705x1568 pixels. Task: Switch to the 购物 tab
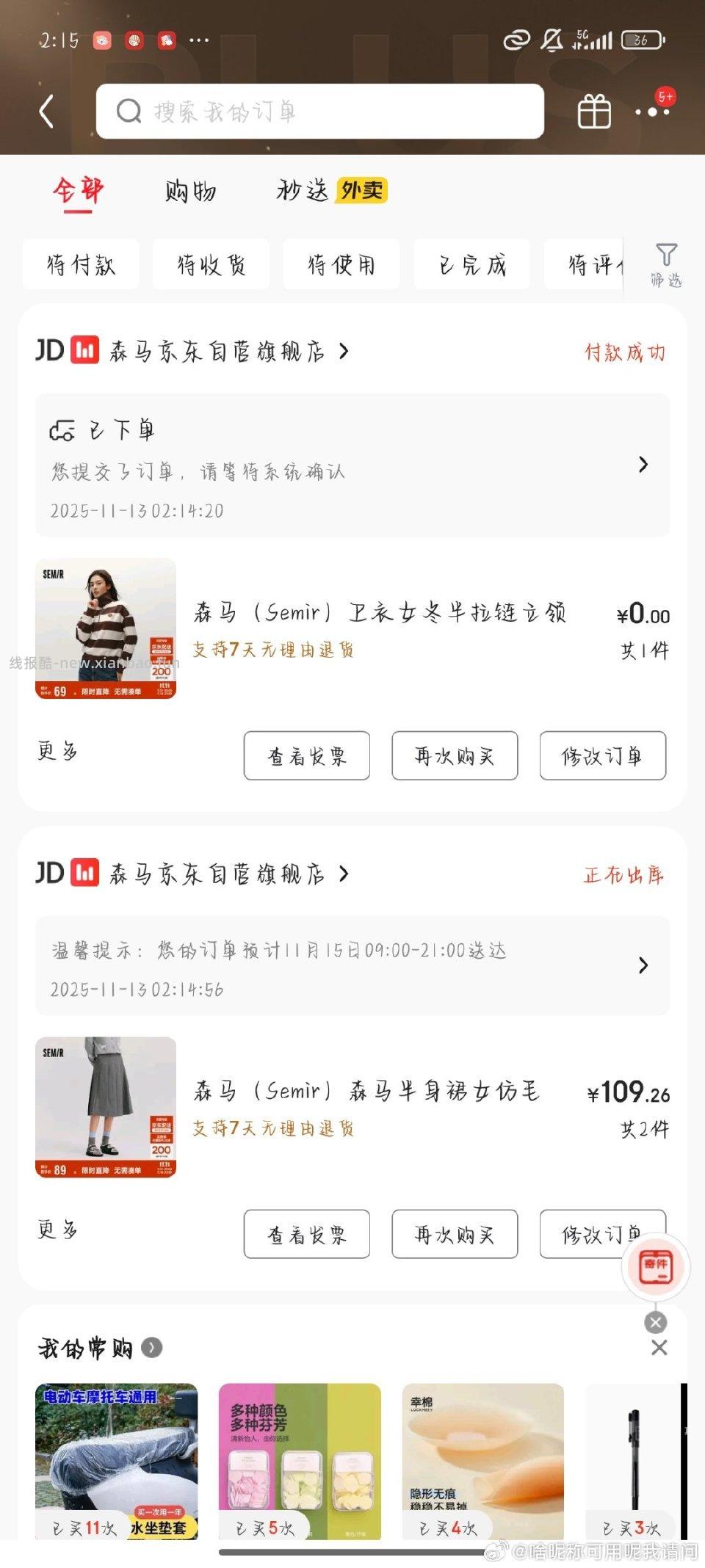tap(190, 192)
